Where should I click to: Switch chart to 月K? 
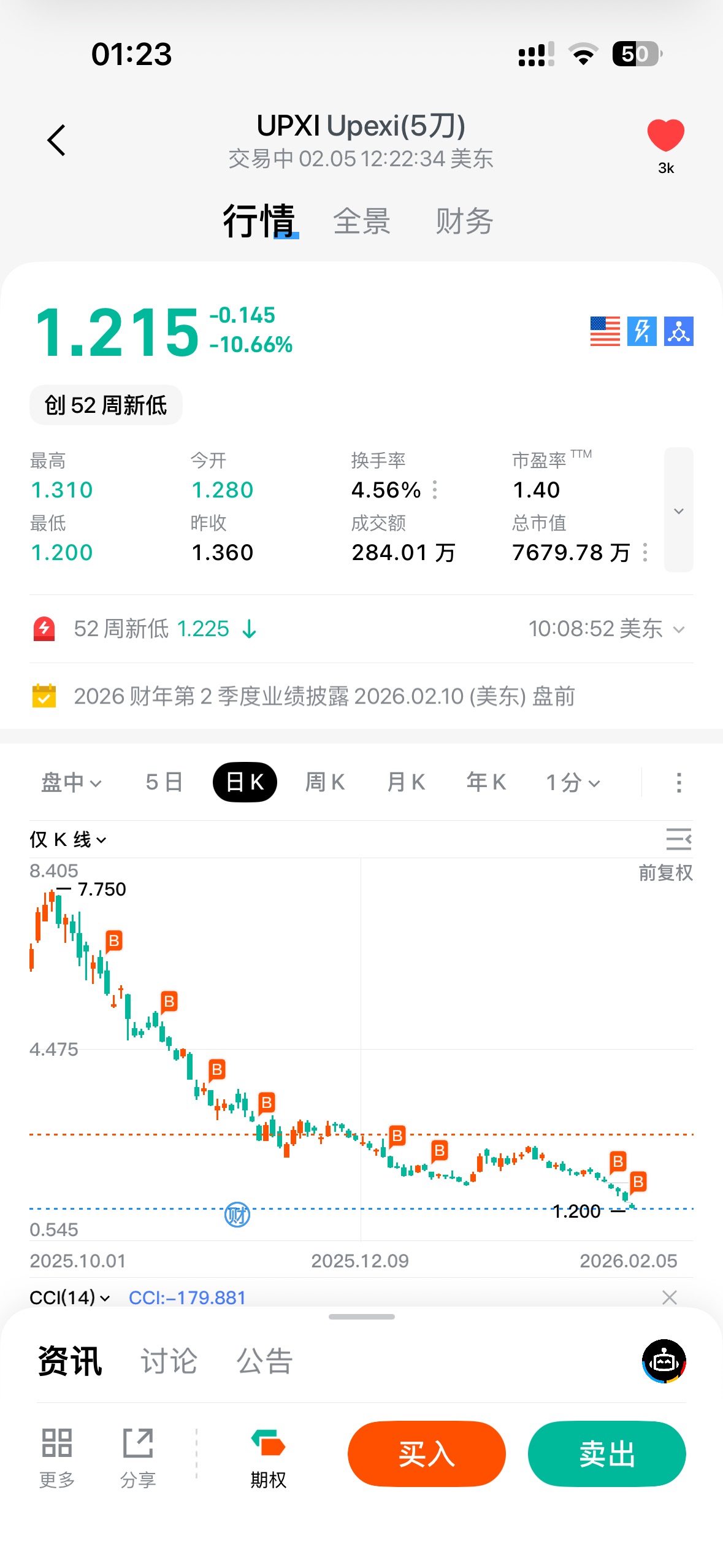[x=406, y=782]
